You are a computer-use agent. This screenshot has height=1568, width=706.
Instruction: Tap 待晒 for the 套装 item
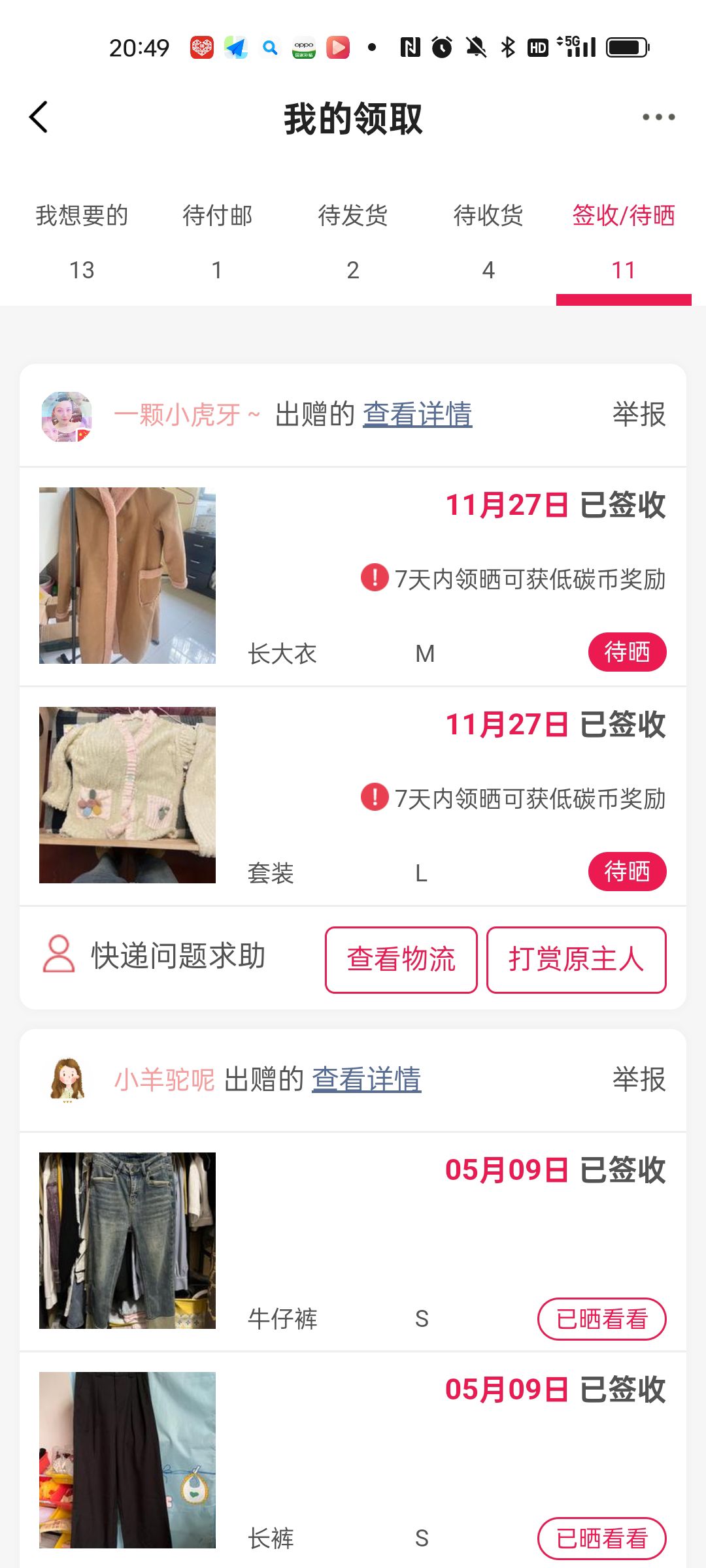click(627, 872)
